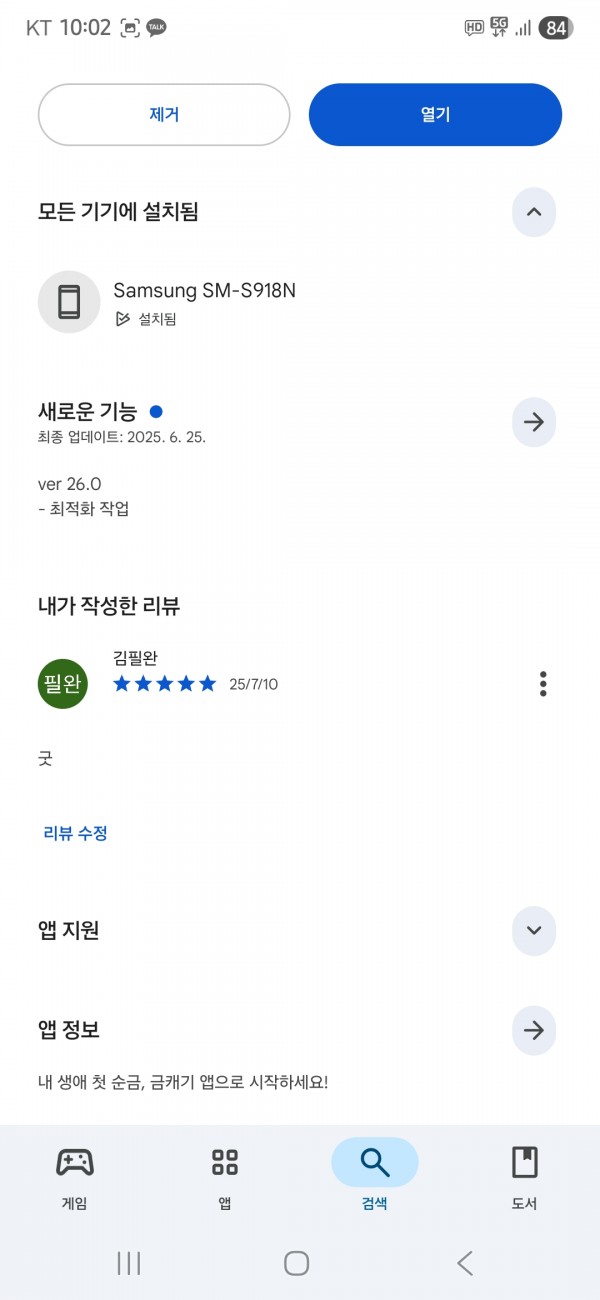Open the app with 열기 button
This screenshot has height=1300, width=600.
(435, 115)
